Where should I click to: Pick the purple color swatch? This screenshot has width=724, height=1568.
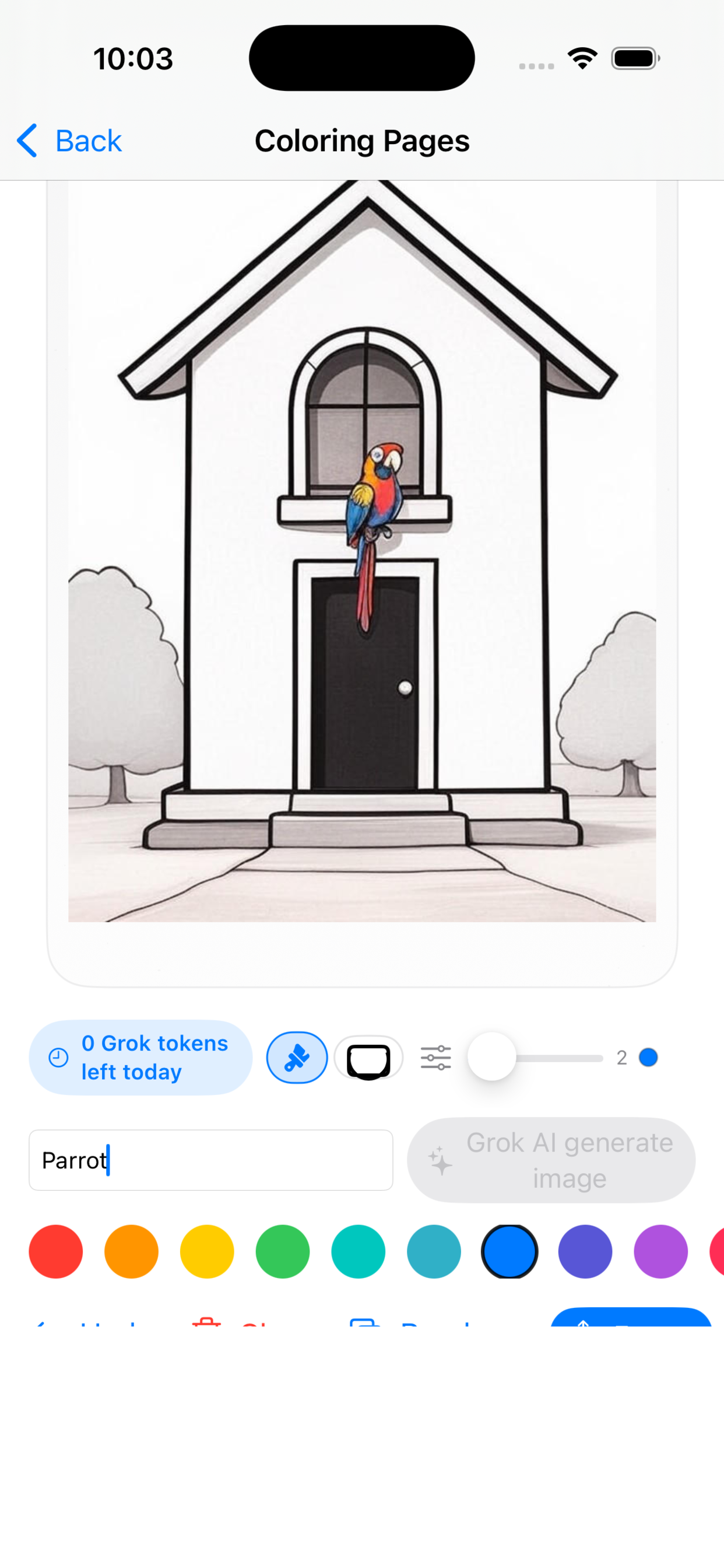(x=660, y=1251)
